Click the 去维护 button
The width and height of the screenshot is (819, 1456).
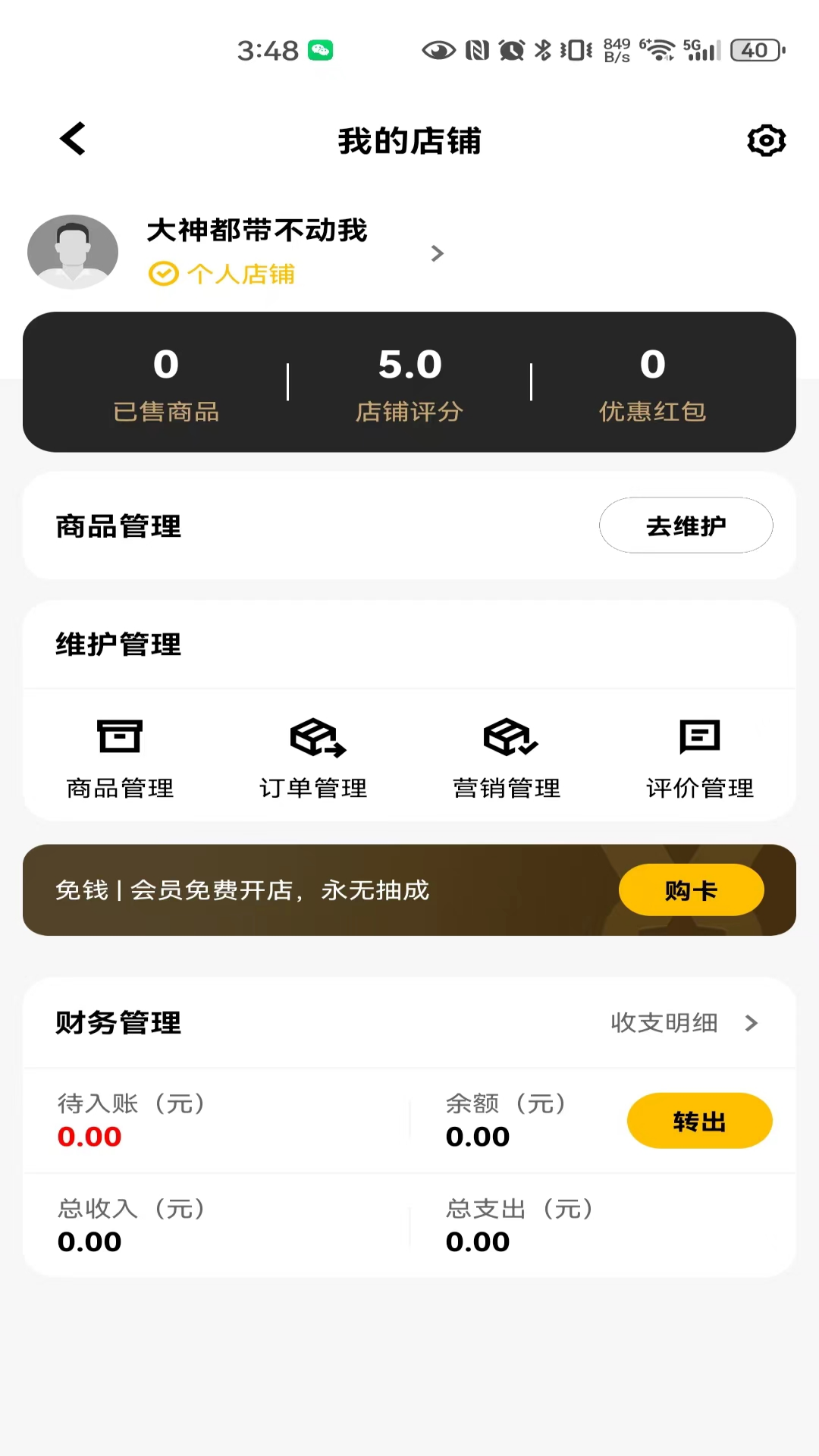pyautogui.click(x=686, y=525)
